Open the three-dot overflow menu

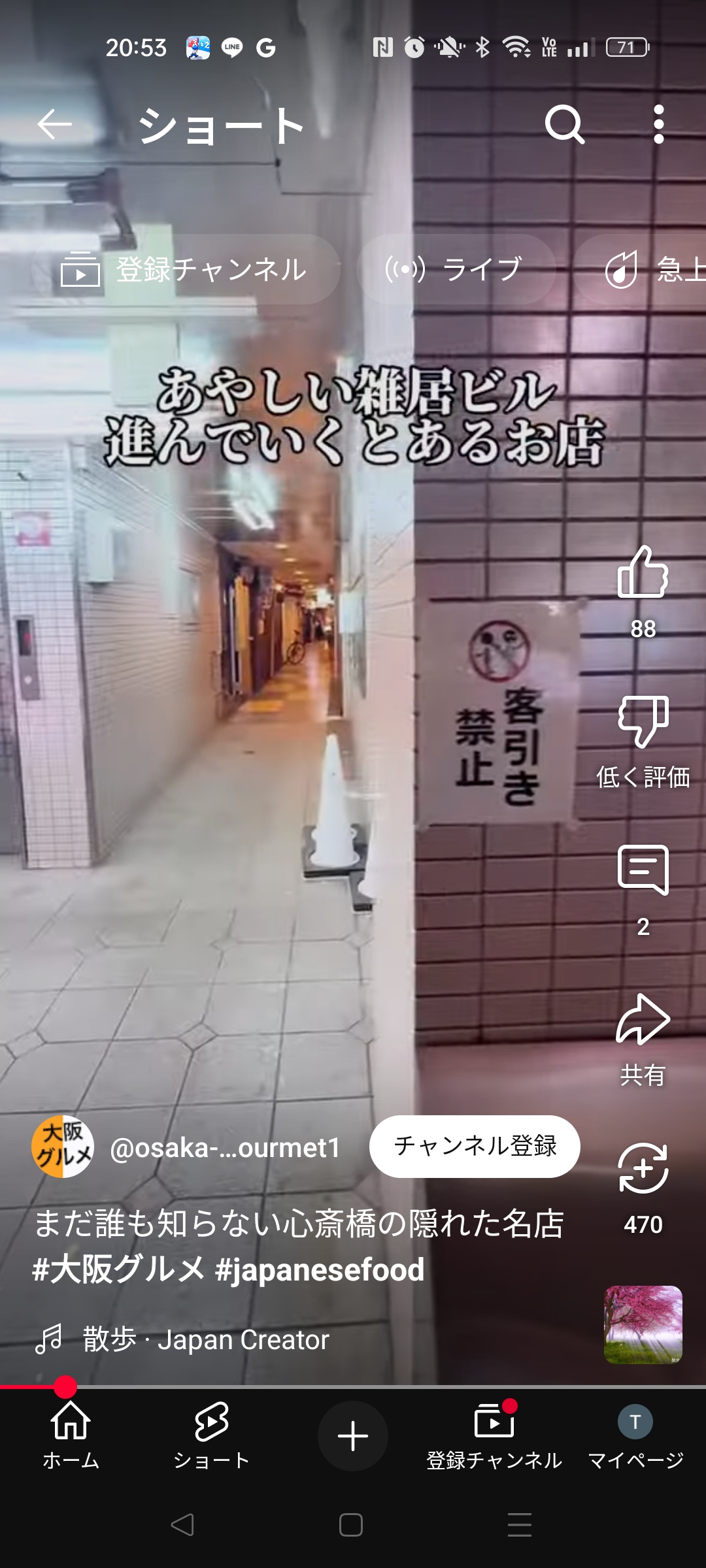coord(659,124)
